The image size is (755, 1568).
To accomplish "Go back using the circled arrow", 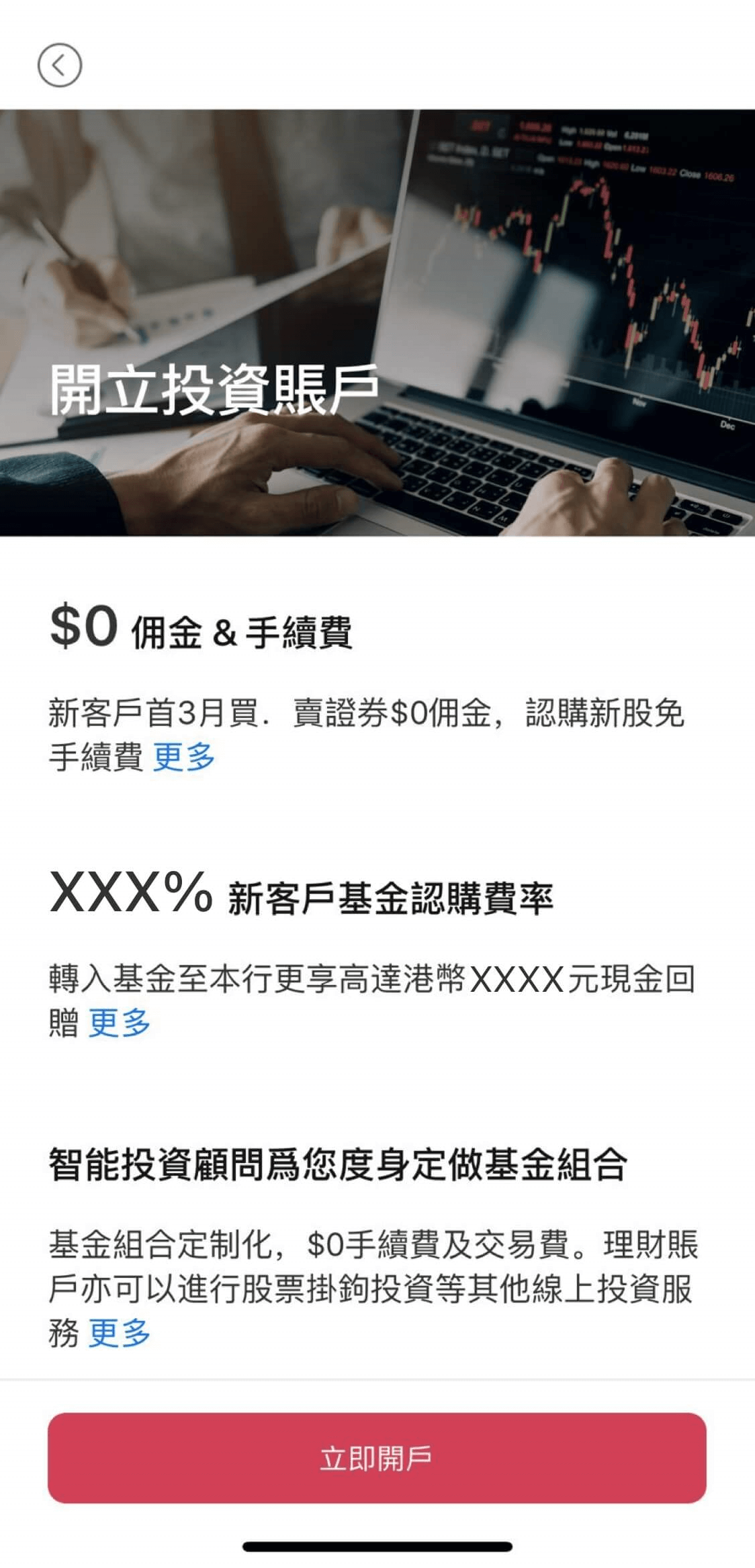I will 59,66.
